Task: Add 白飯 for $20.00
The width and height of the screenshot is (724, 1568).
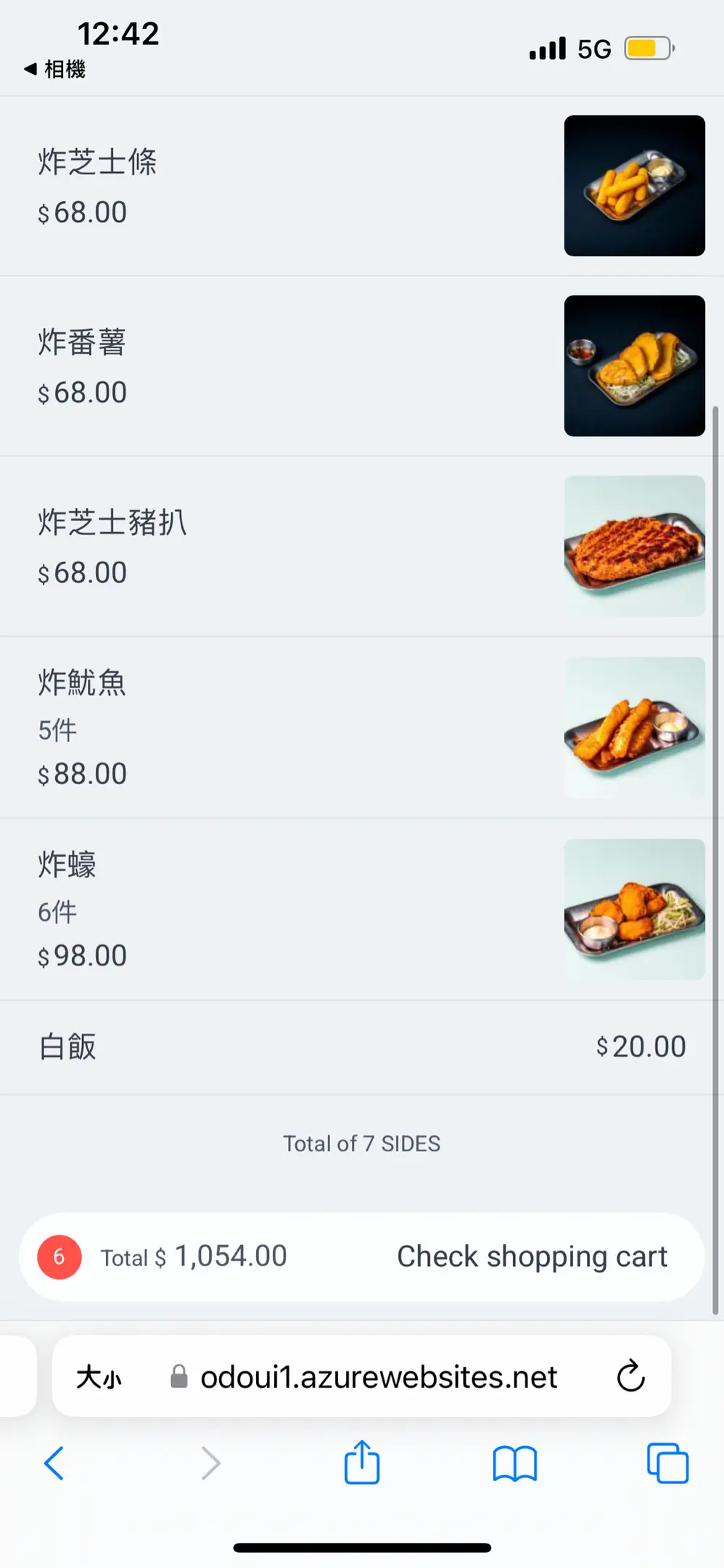Action: tap(361, 1047)
